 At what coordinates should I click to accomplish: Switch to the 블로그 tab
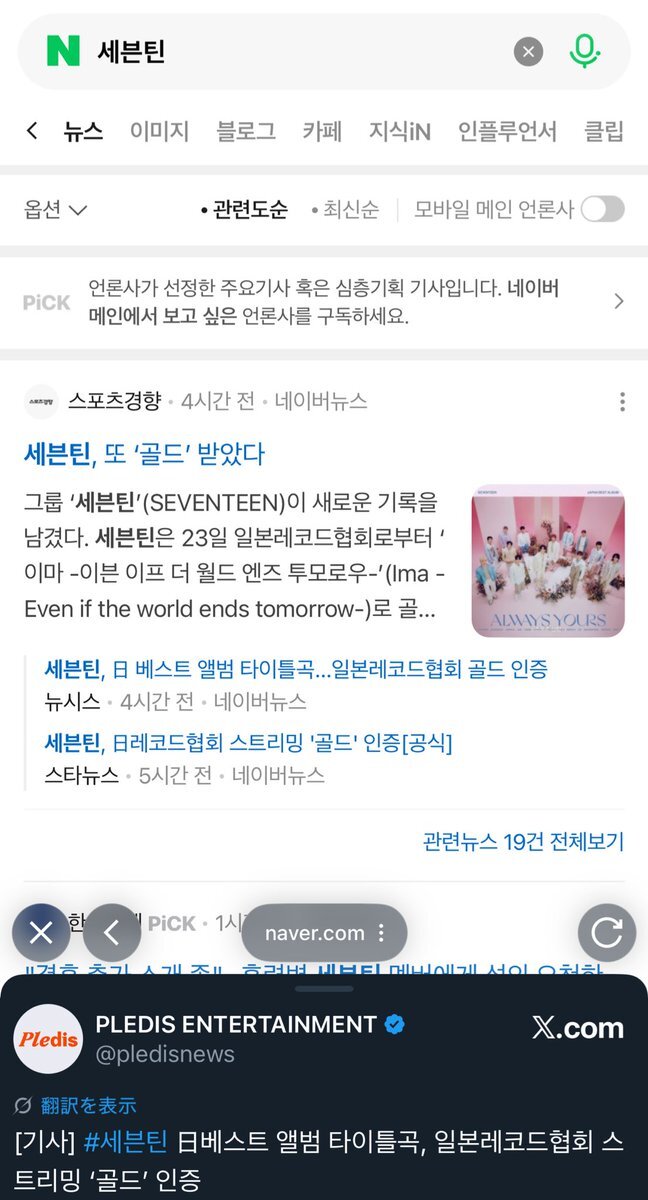tap(246, 131)
